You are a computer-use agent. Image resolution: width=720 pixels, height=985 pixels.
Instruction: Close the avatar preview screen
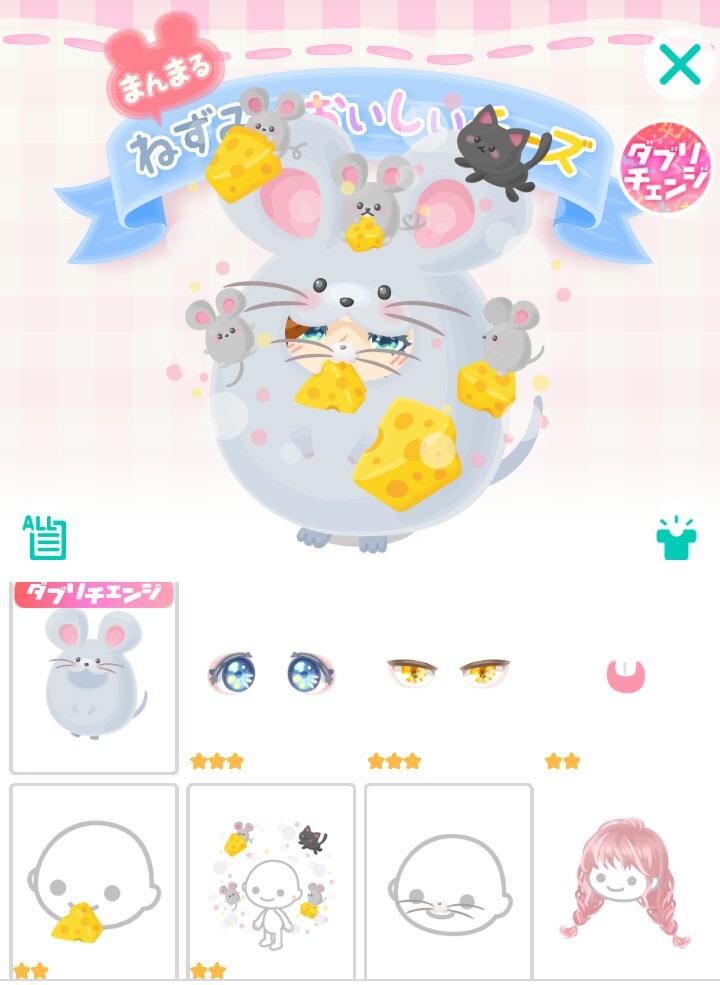pos(680,65)
